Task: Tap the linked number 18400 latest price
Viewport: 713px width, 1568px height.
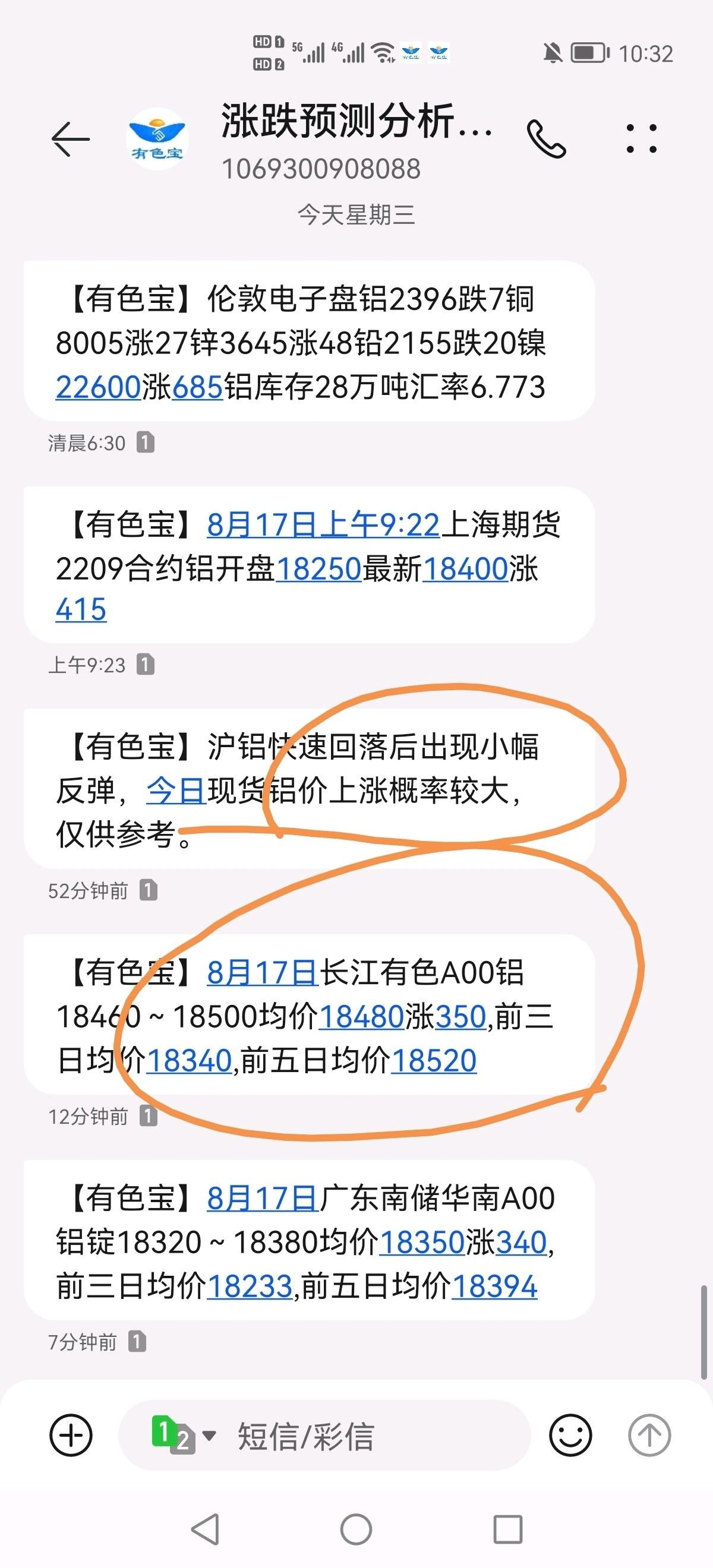Action: [465, 569]
